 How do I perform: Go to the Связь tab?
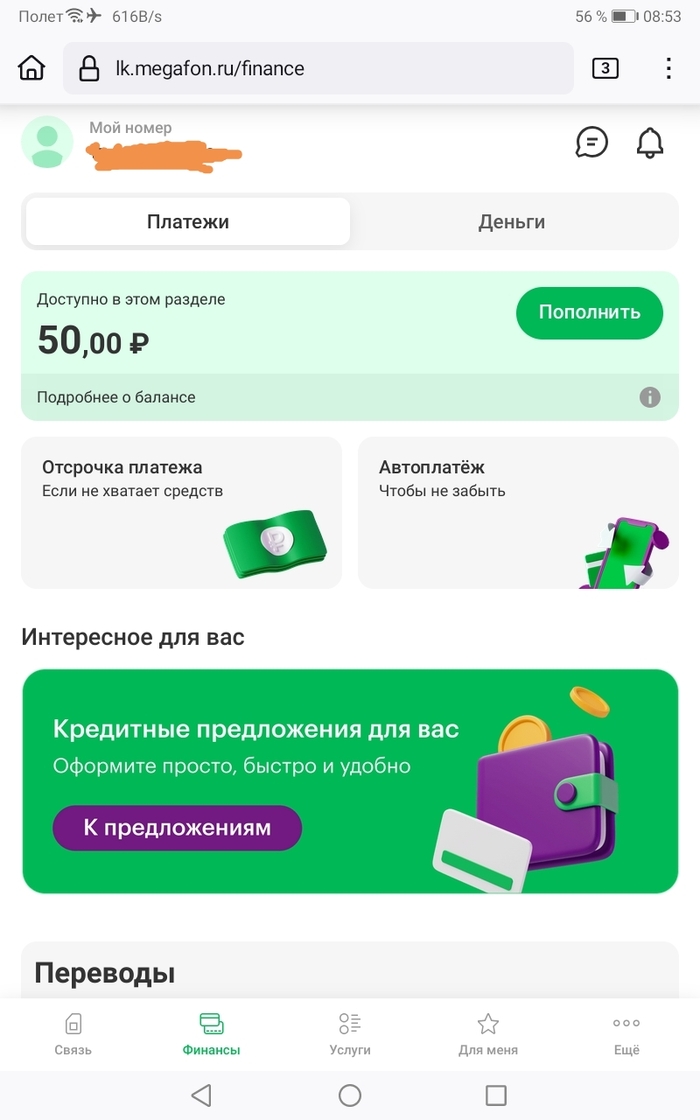73,1034
